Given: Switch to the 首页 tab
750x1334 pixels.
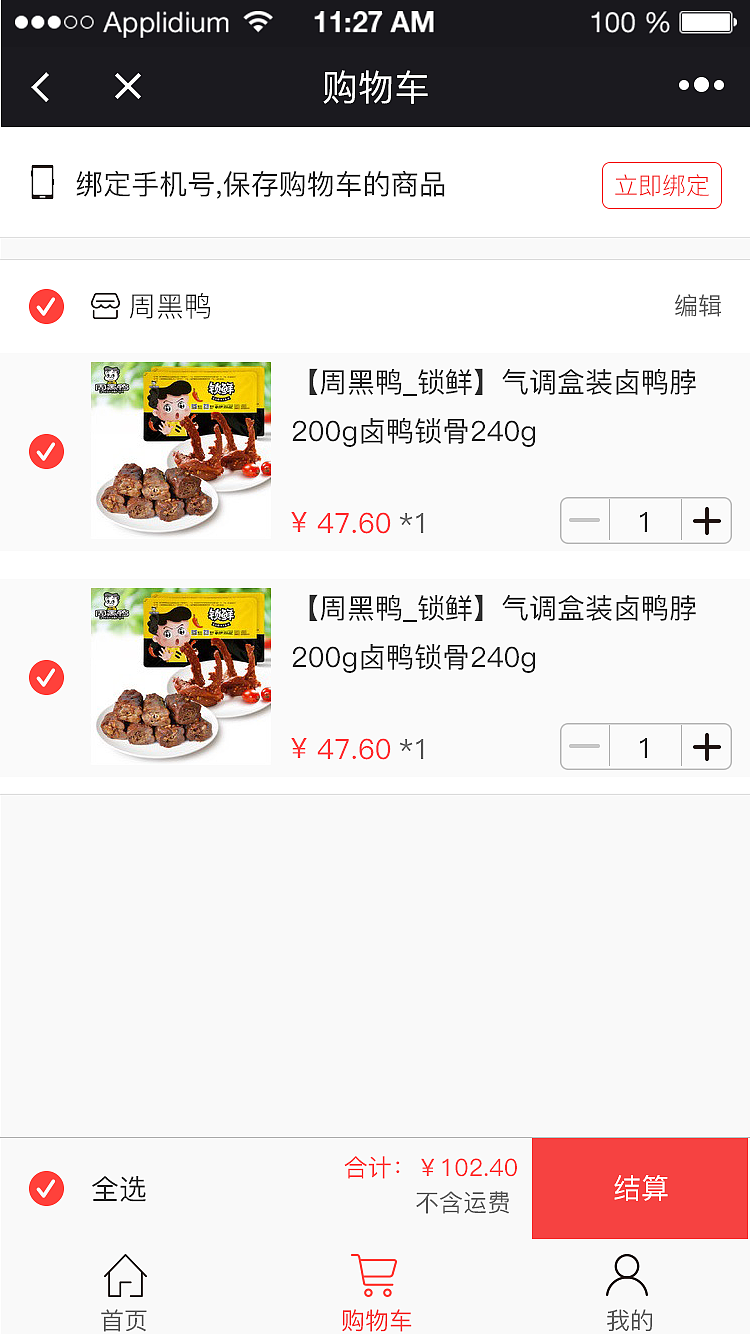Looking at the screenshot, I should [x=123, y=1290].
